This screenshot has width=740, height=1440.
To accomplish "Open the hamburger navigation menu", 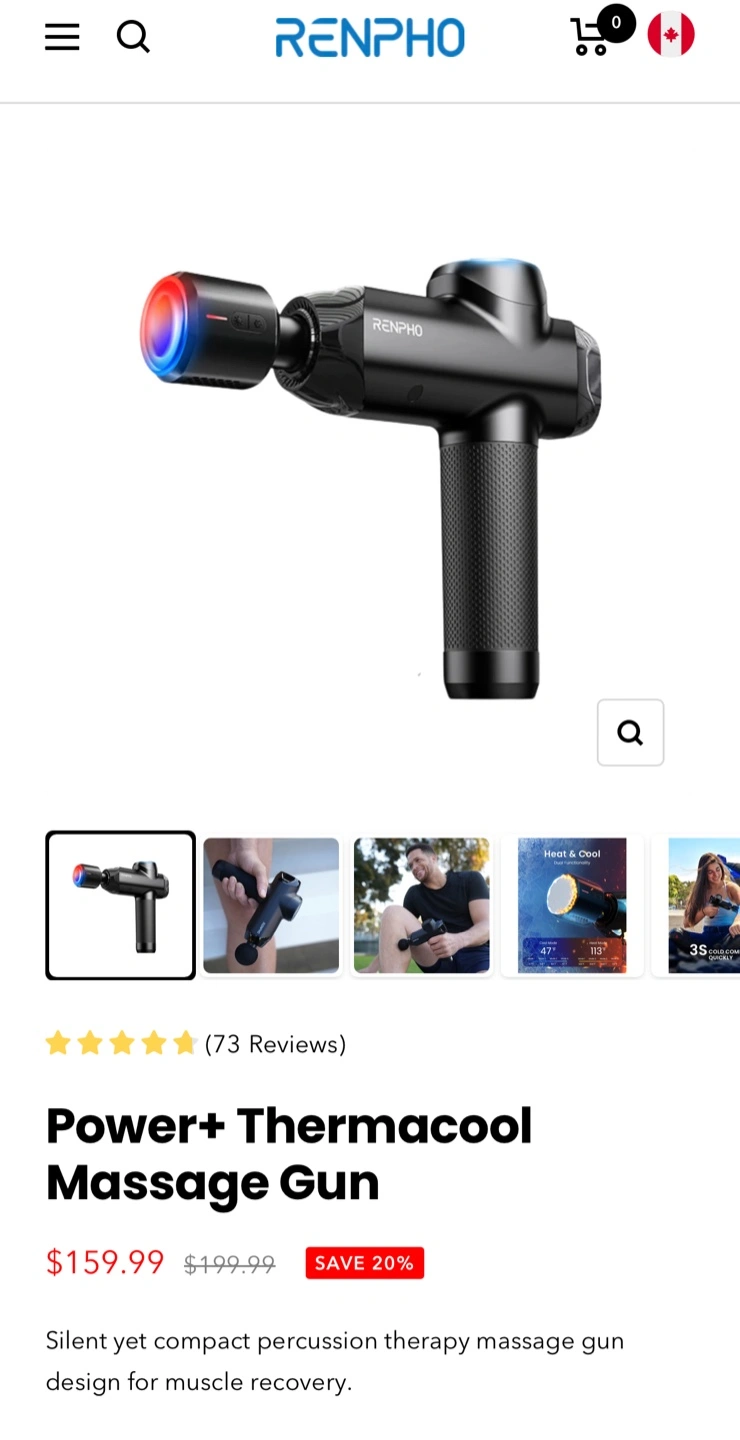I will (x=62, y=37).
